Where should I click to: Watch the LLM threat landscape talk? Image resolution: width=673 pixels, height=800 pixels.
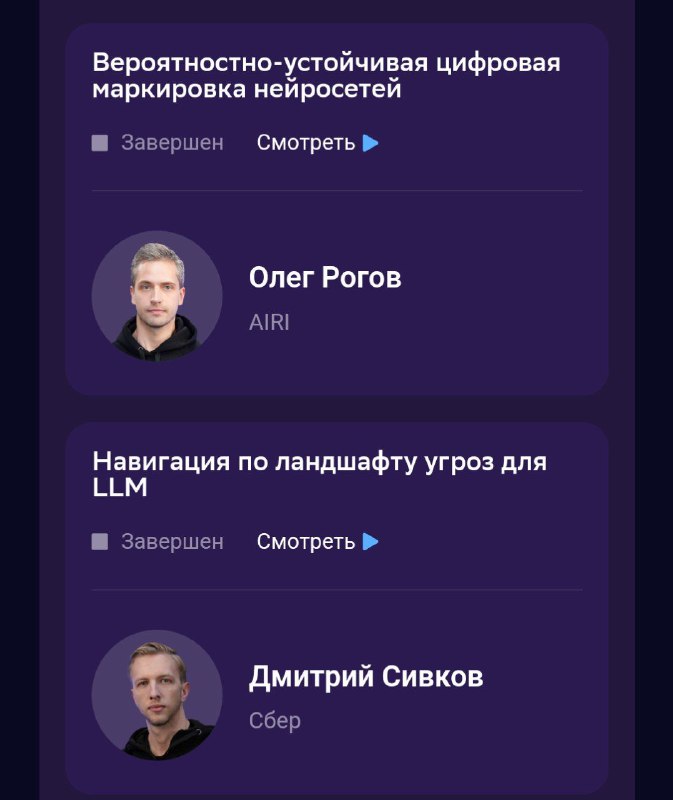(317, 542)
